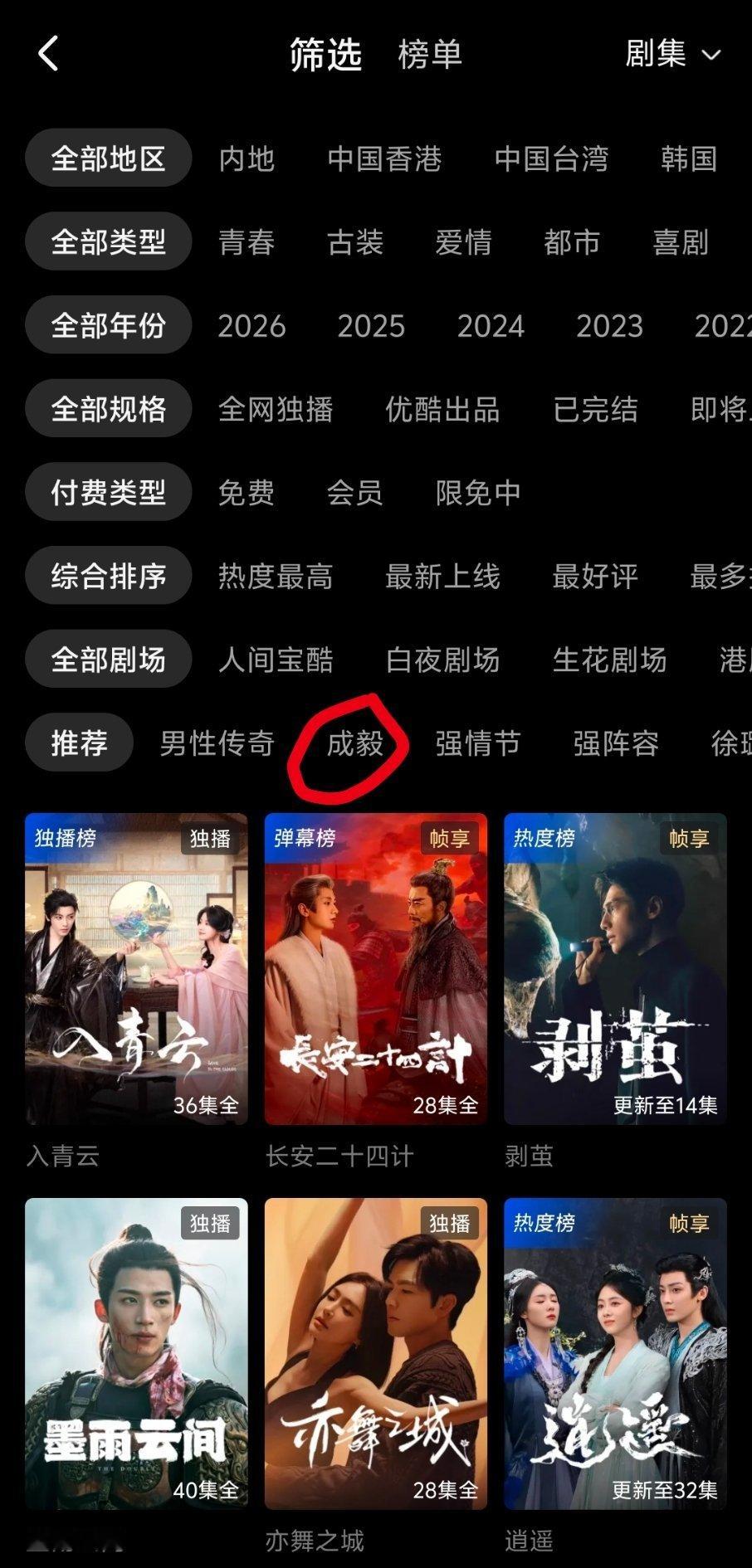
Task: Enable the 已完结 completion filter
Action: click(597, 409)
